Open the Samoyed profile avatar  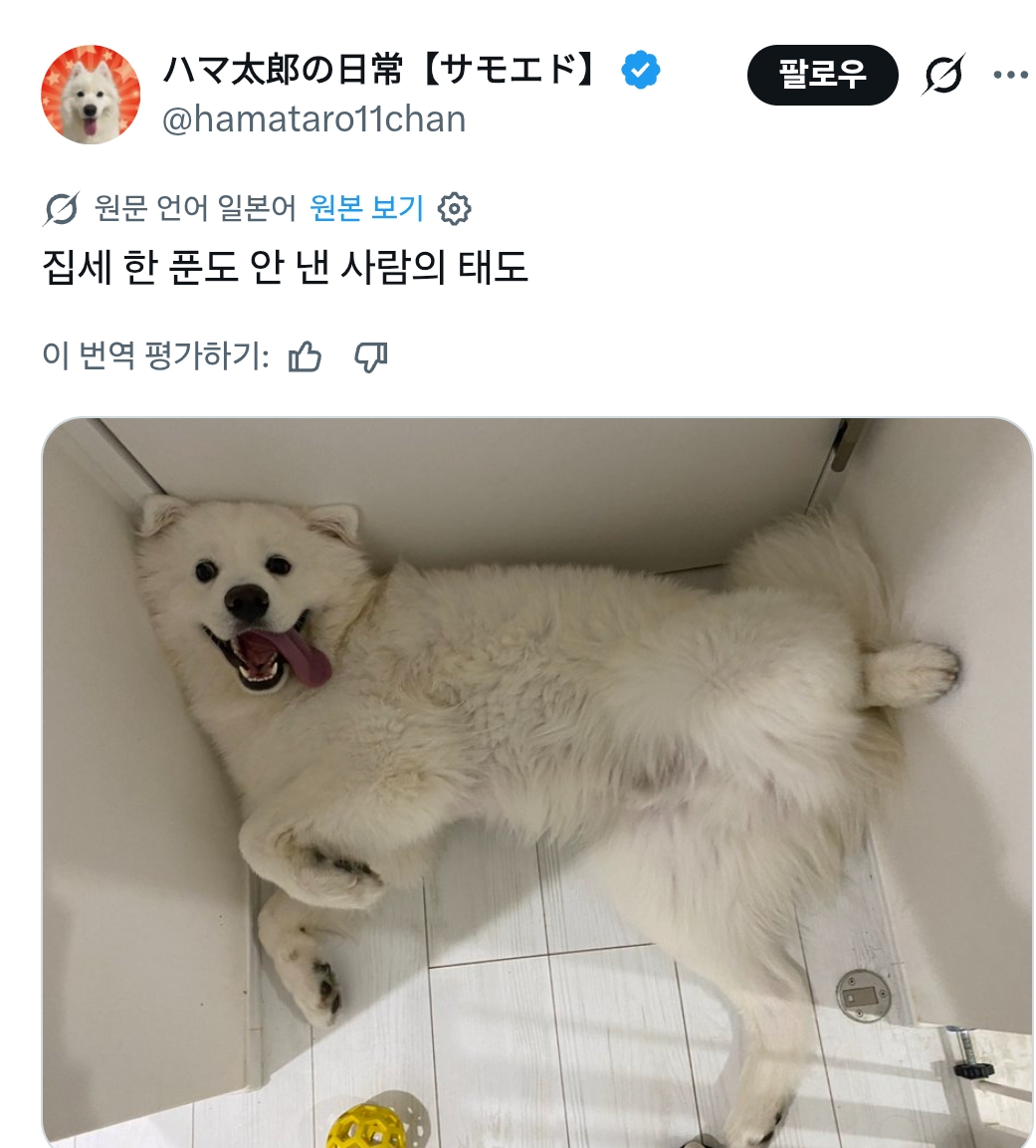(91, 95)
